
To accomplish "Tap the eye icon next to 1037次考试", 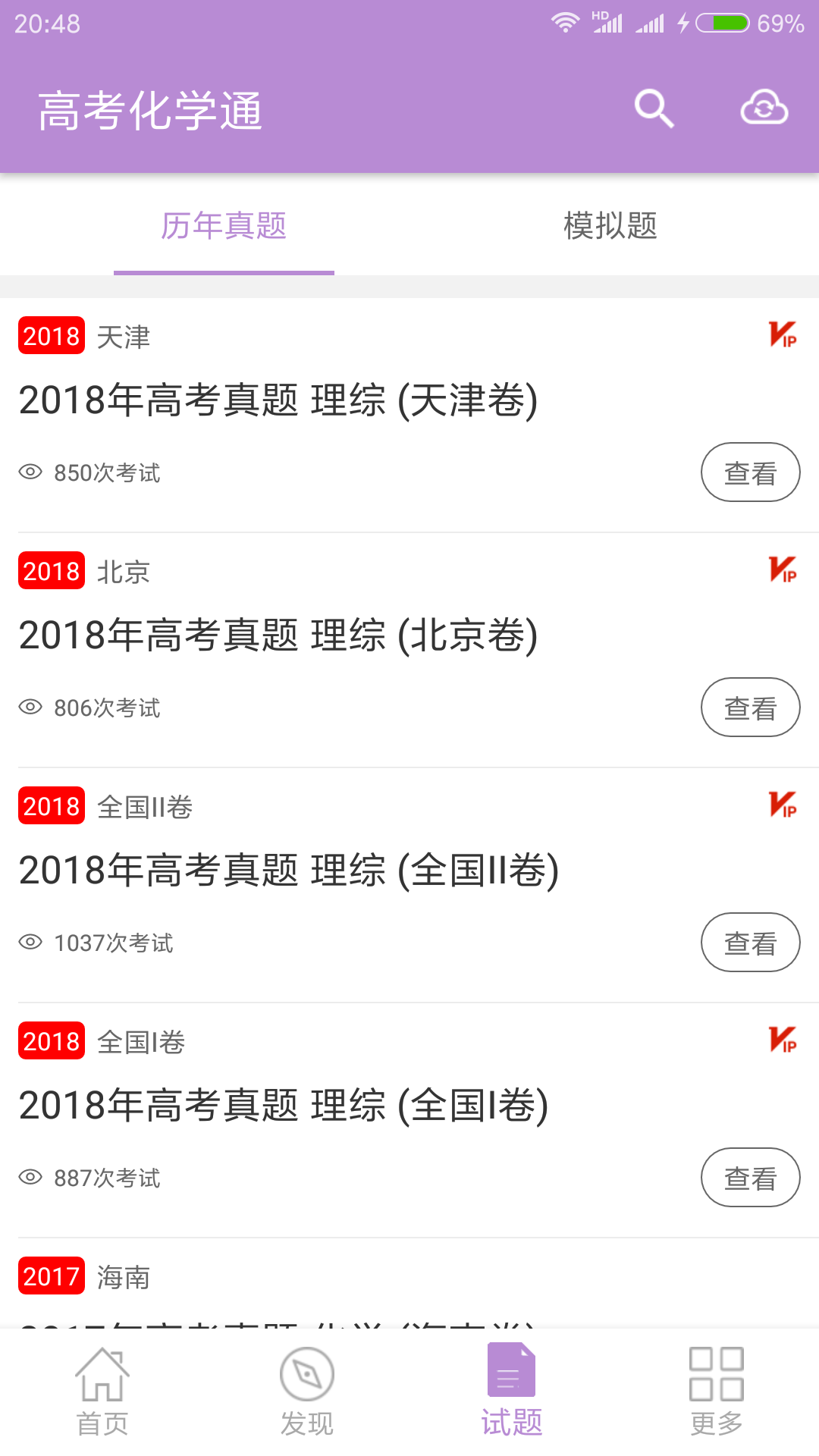I will click(29, 942).
